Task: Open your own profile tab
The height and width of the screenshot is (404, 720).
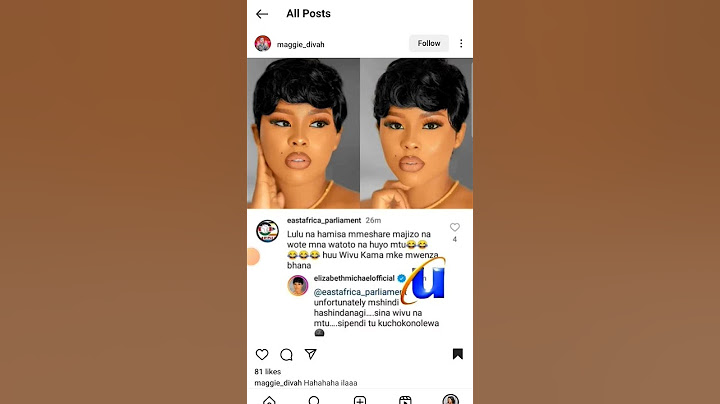Action: 450,400
